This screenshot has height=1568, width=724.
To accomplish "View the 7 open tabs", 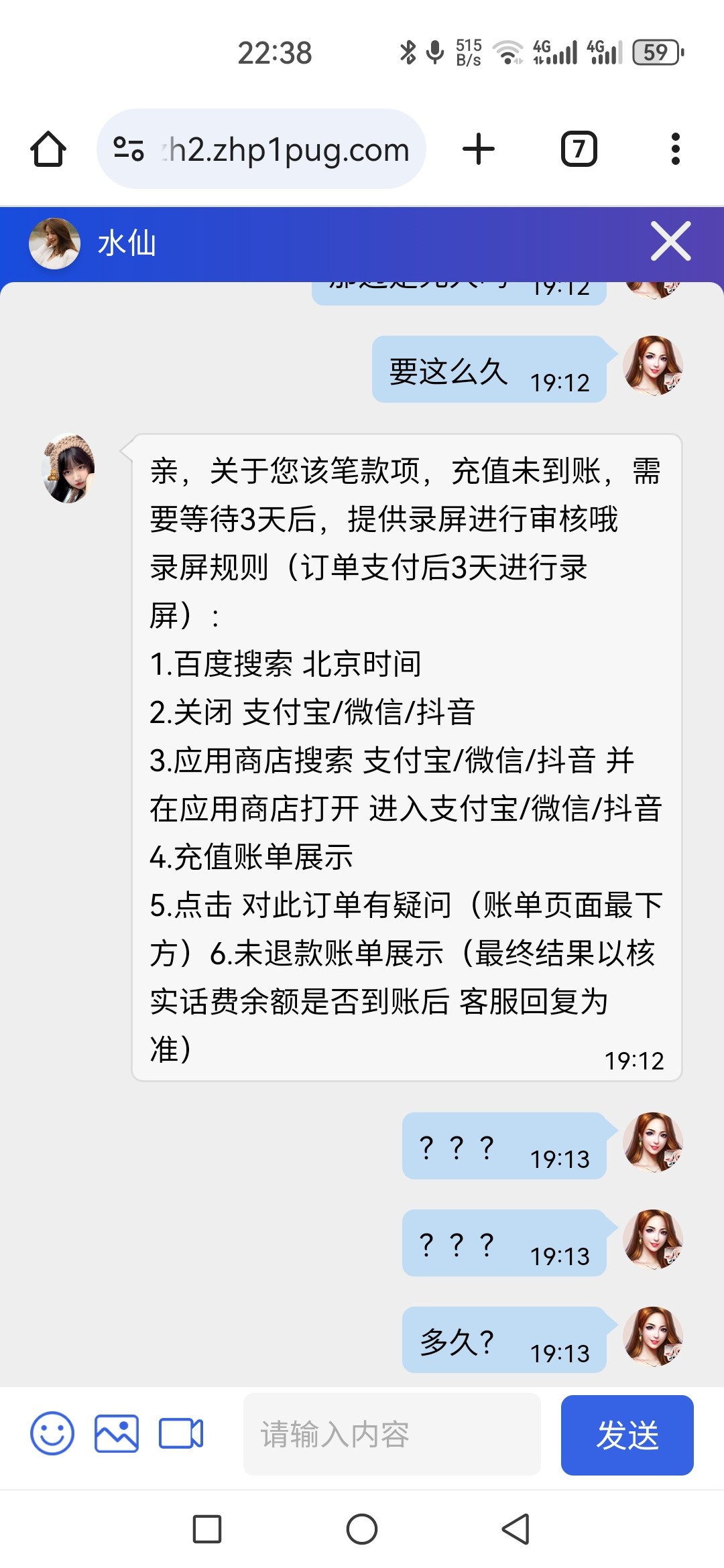I will 579,149.
